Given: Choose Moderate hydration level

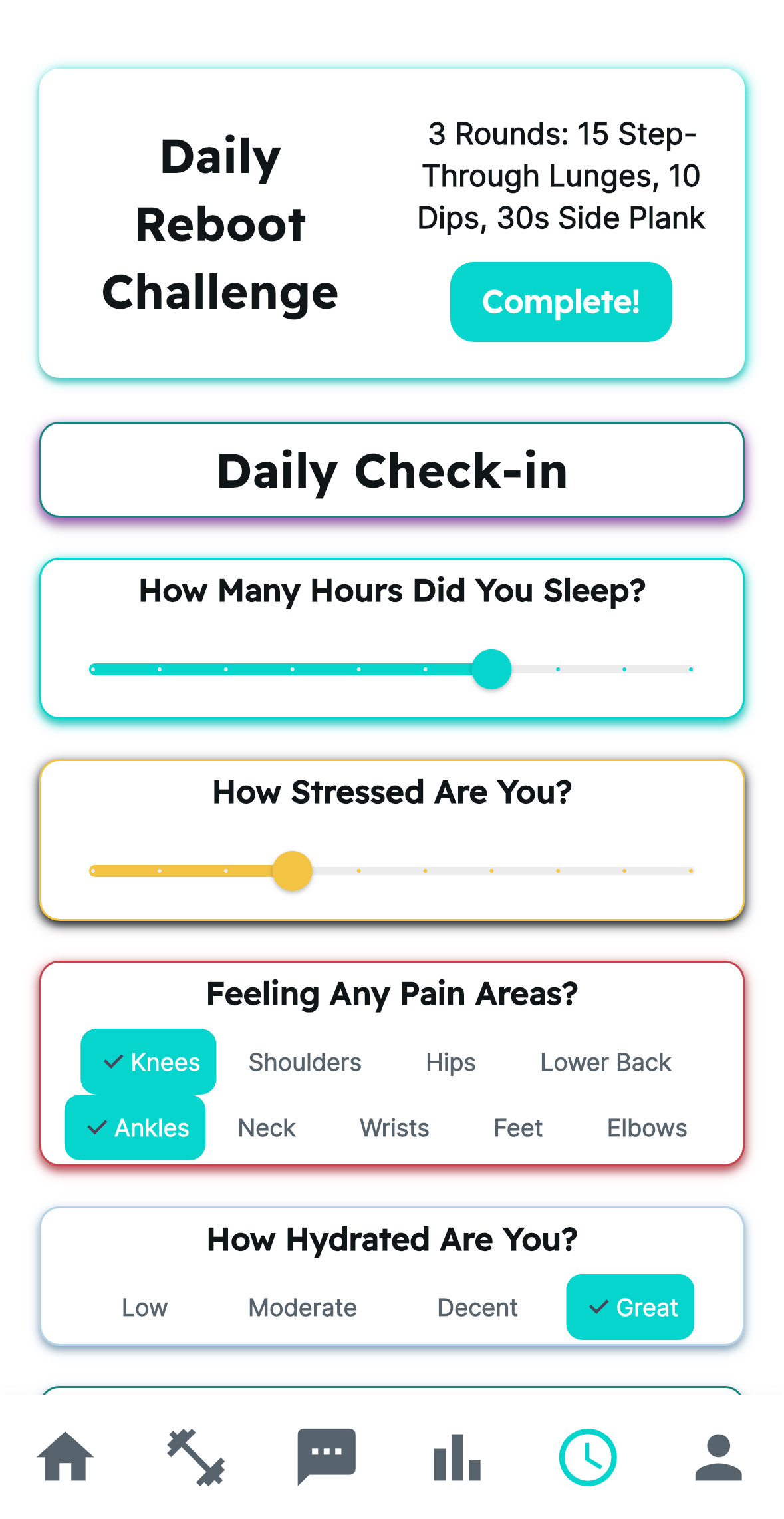Looking at the screenshot, I should 303,1308.
